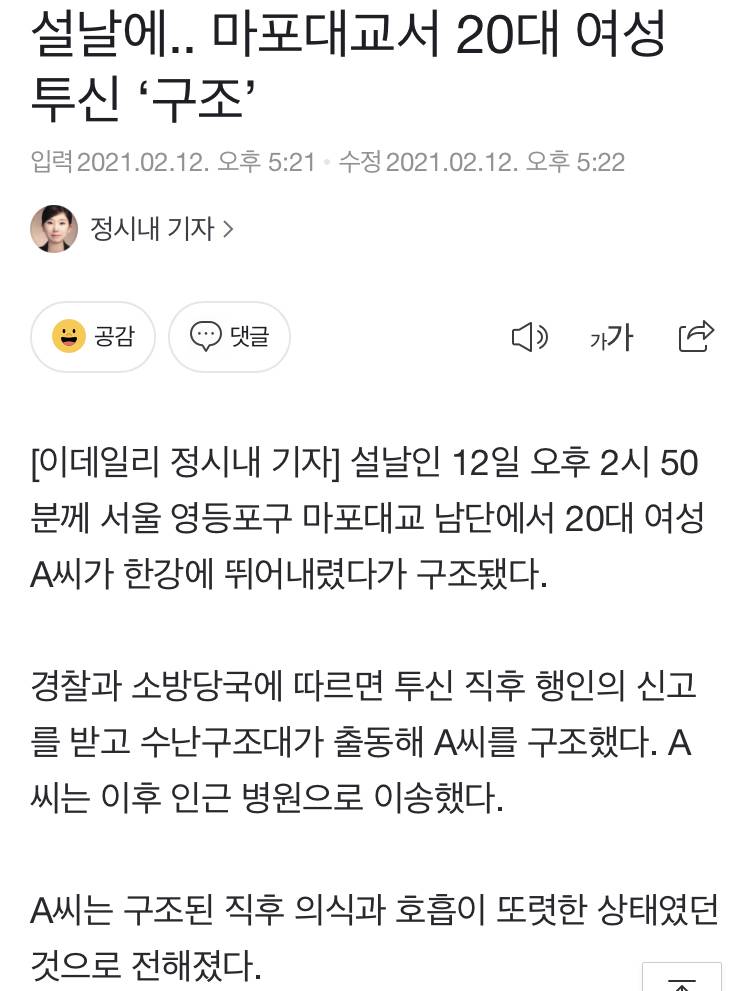Open the 댓글 comments button
The image size is (750, 991).
click(x=229, y=337)
